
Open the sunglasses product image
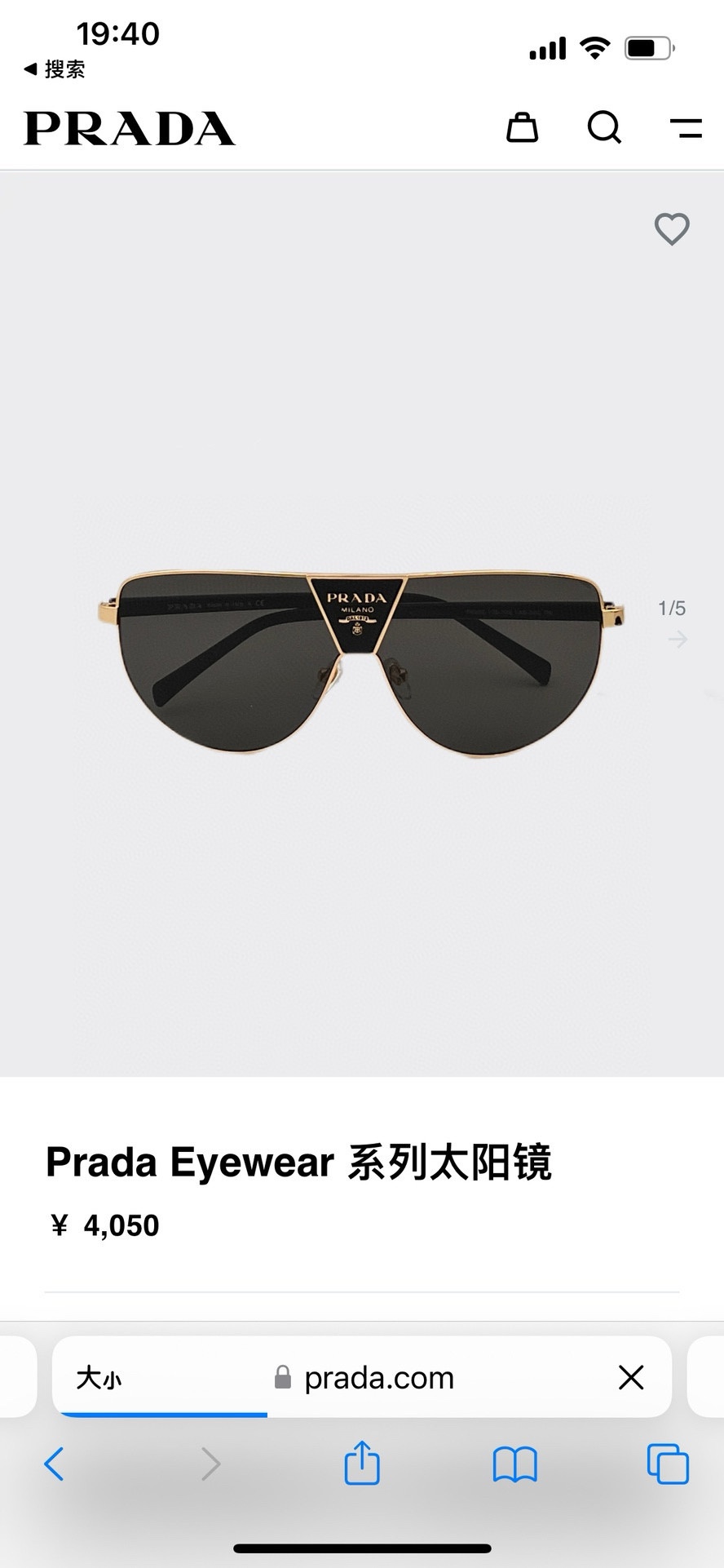[x=361, y=661]
